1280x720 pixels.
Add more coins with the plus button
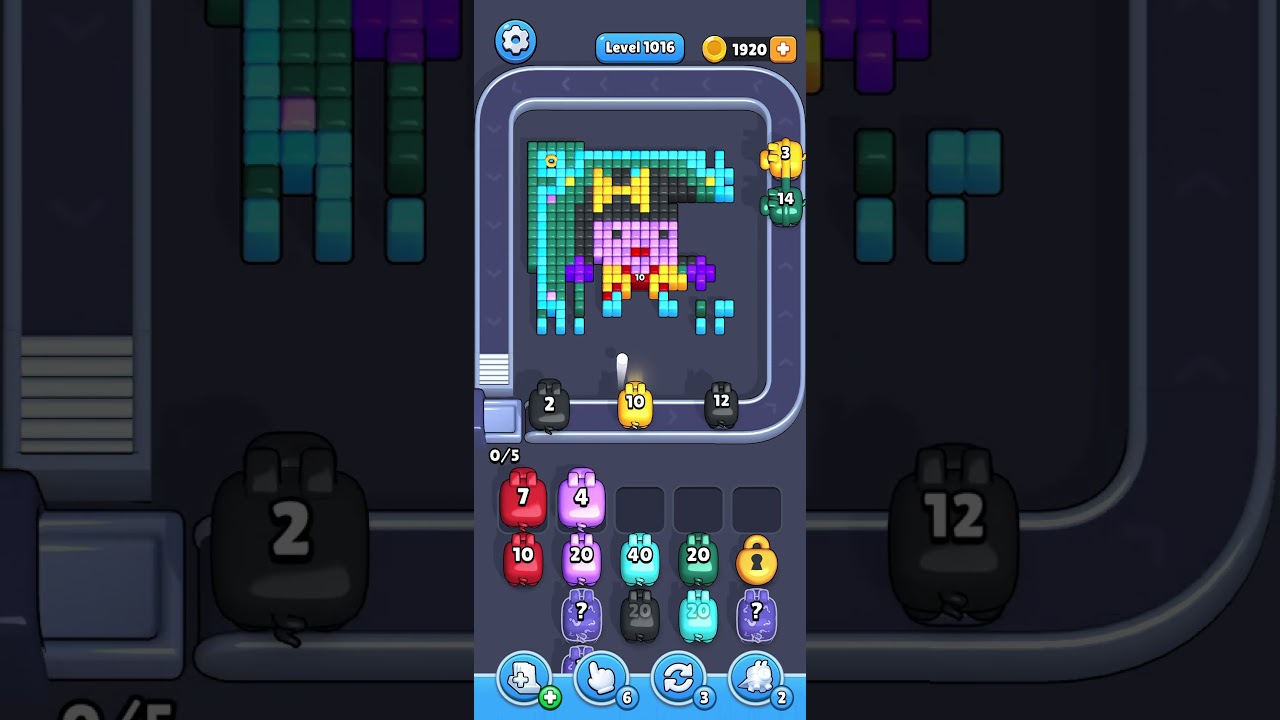coord(783,49)
